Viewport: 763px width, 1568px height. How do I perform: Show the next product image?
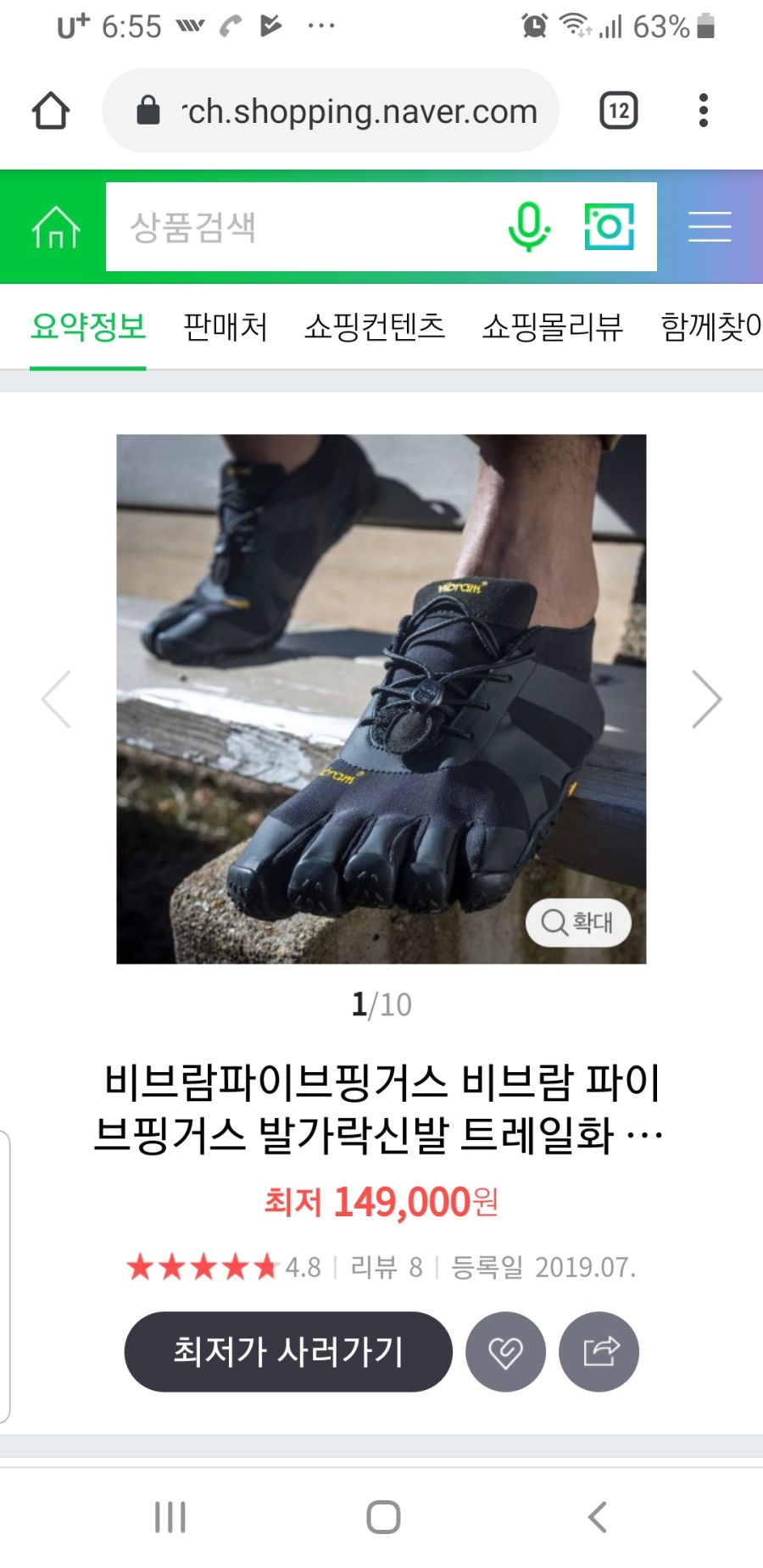(705, 699)
